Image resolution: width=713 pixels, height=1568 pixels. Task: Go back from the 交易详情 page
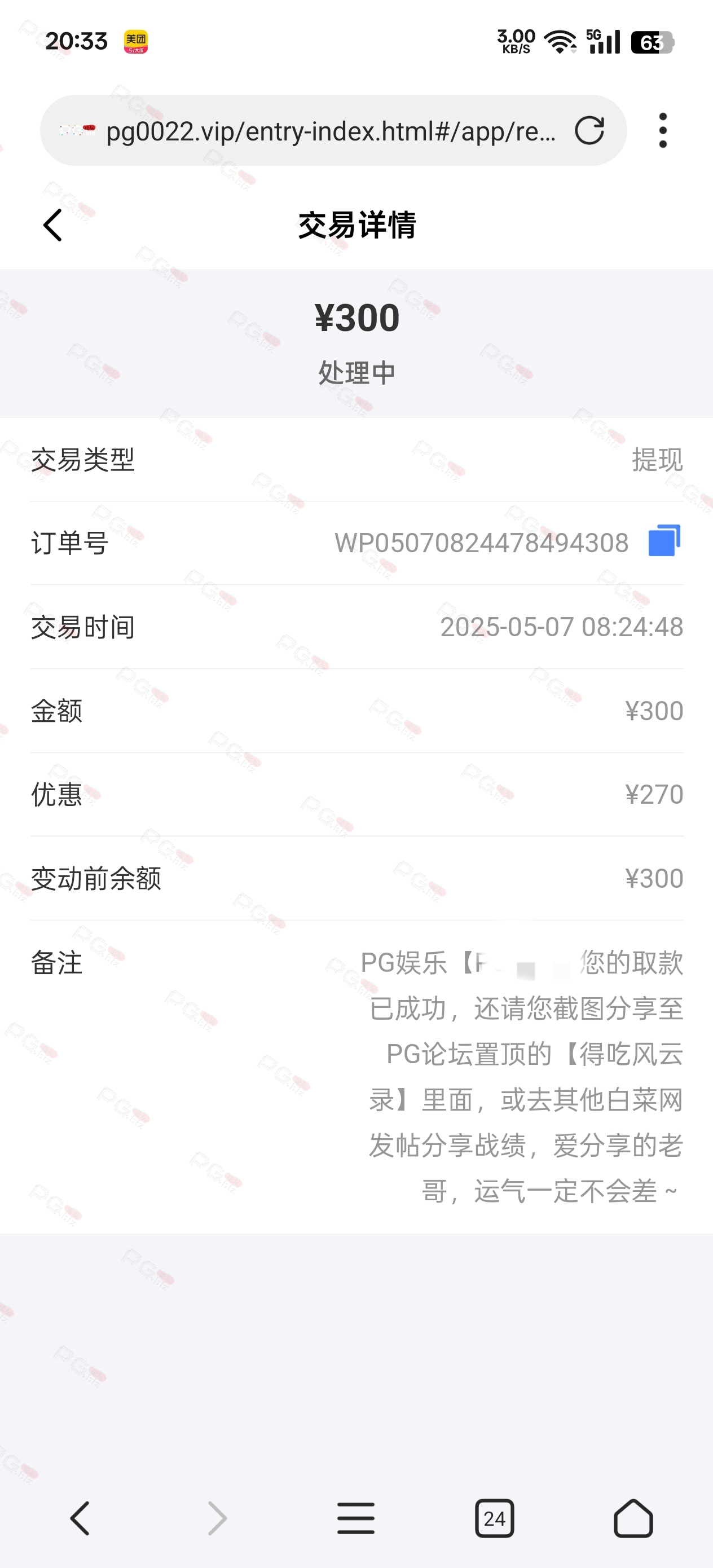53,225
